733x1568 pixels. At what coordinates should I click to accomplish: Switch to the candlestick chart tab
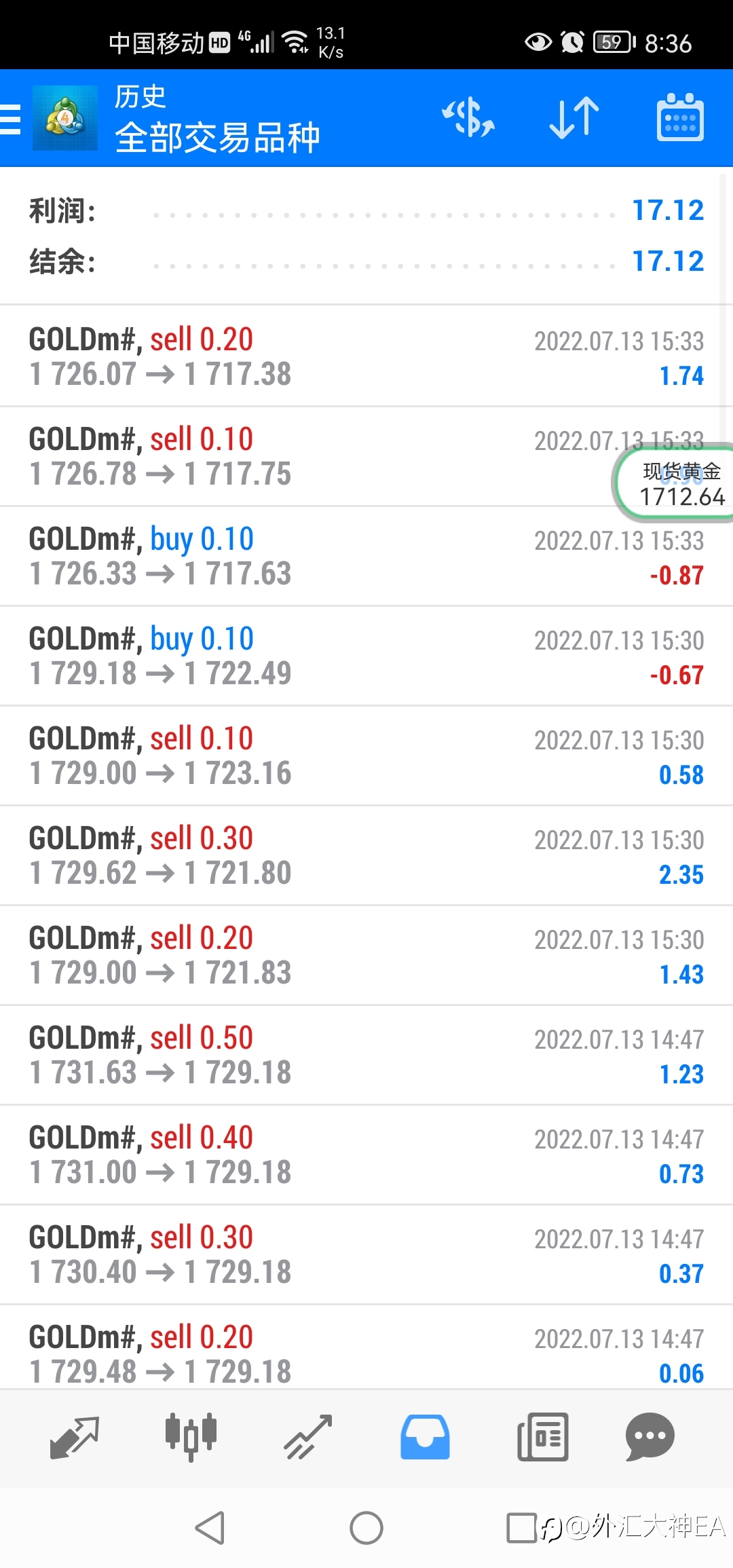[191, 1438]
